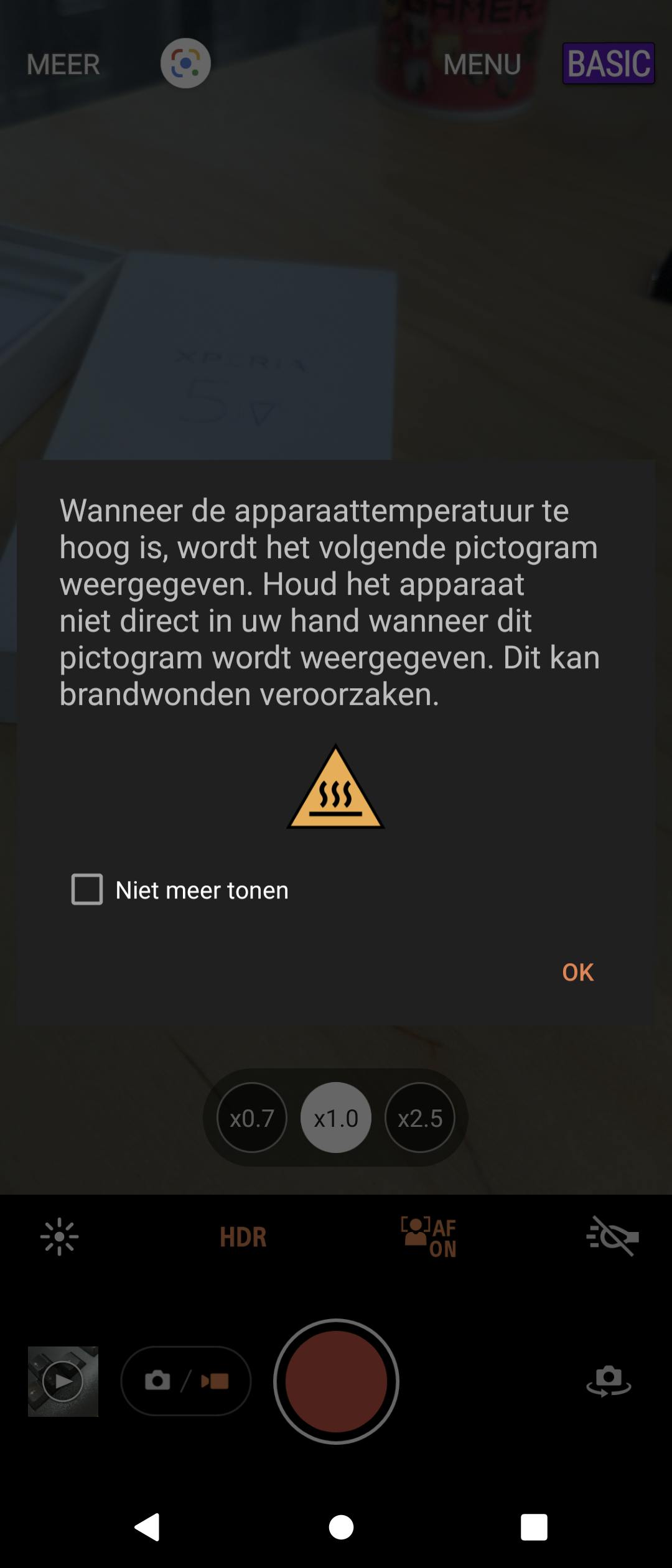Switch between photo and video mode
The width and height of the screenshot is (672, 1568).
(x=186, y=1381)
